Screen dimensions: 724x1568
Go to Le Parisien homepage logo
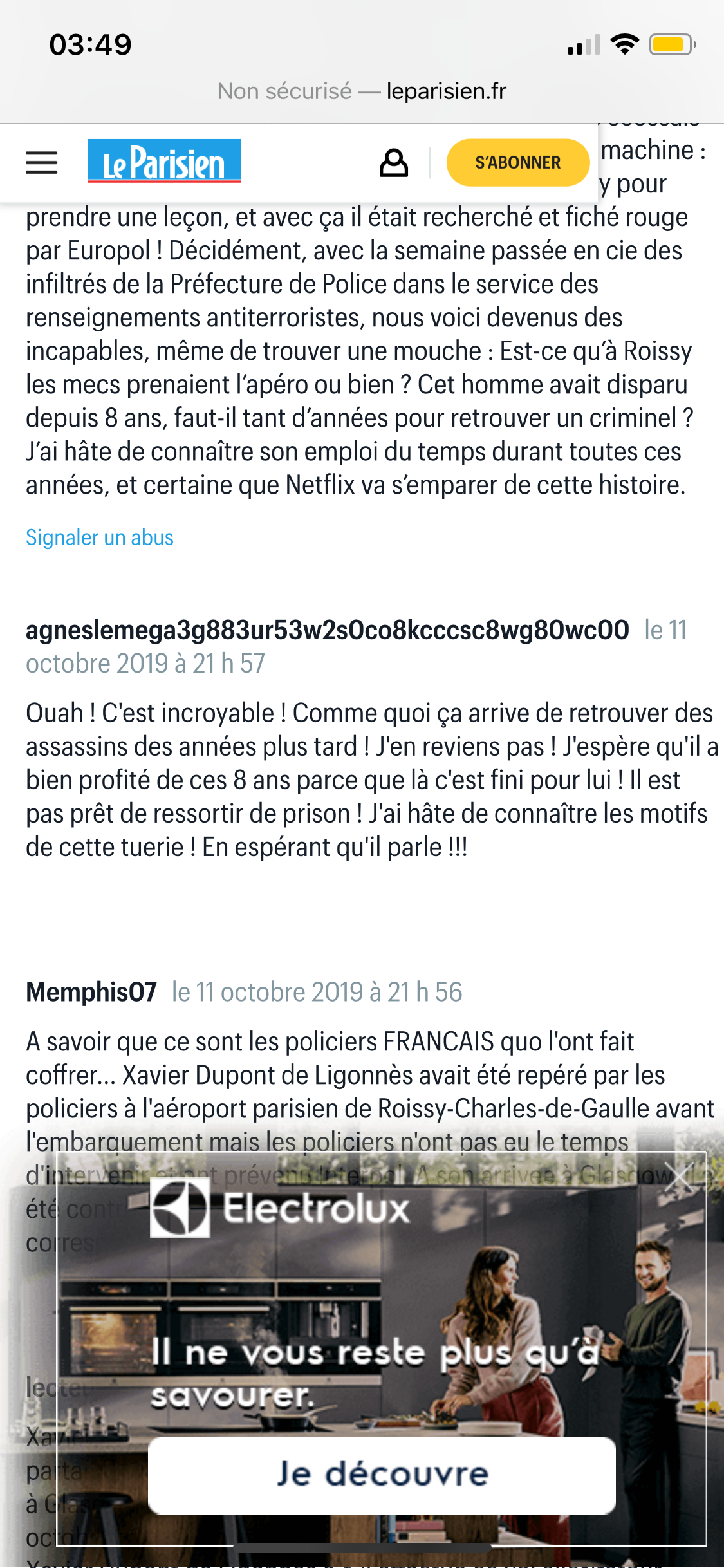164,161
